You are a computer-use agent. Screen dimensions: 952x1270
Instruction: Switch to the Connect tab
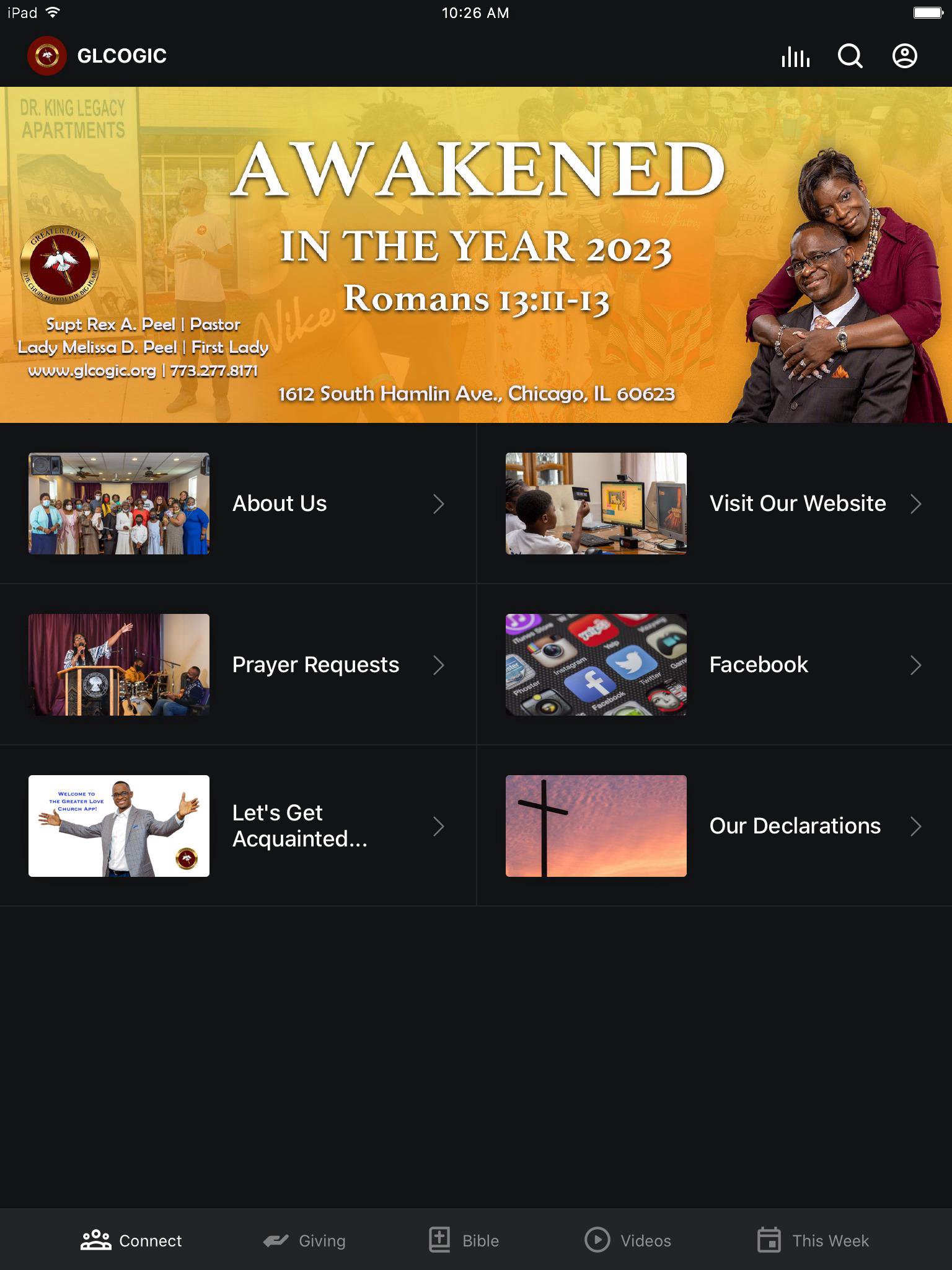pos(131,1240)
